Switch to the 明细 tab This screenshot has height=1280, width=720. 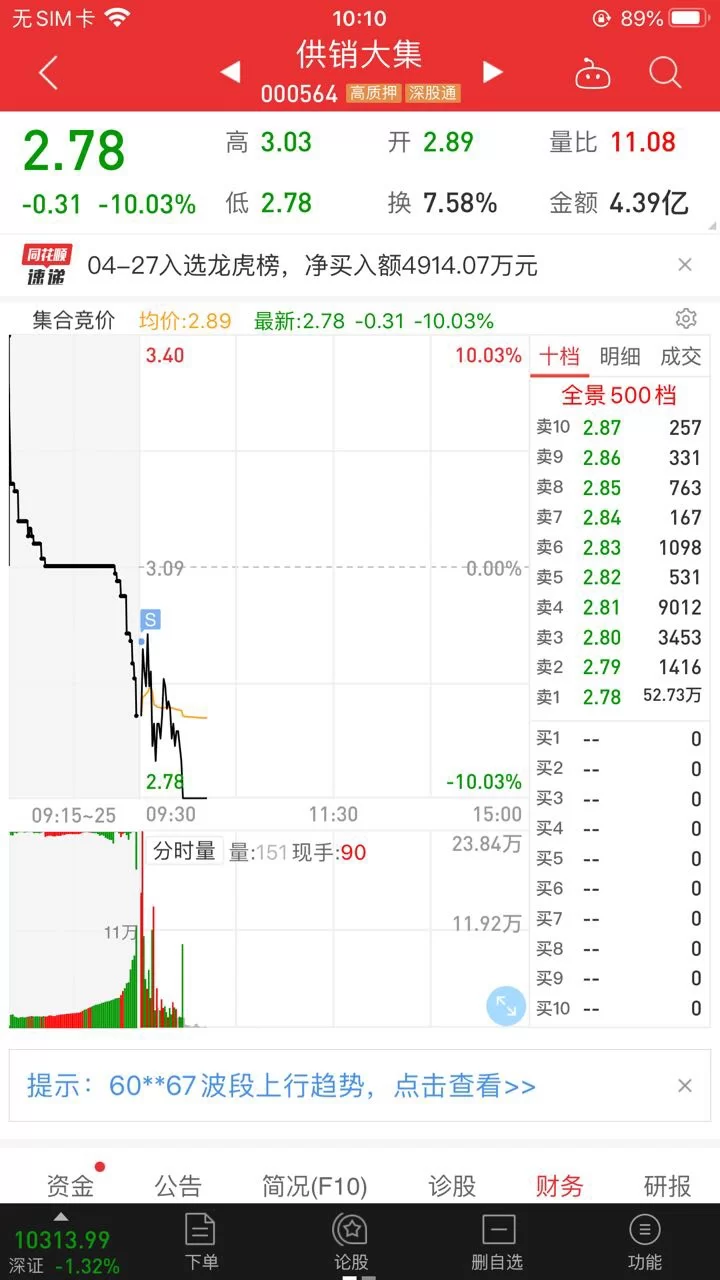tap(620, 356)
